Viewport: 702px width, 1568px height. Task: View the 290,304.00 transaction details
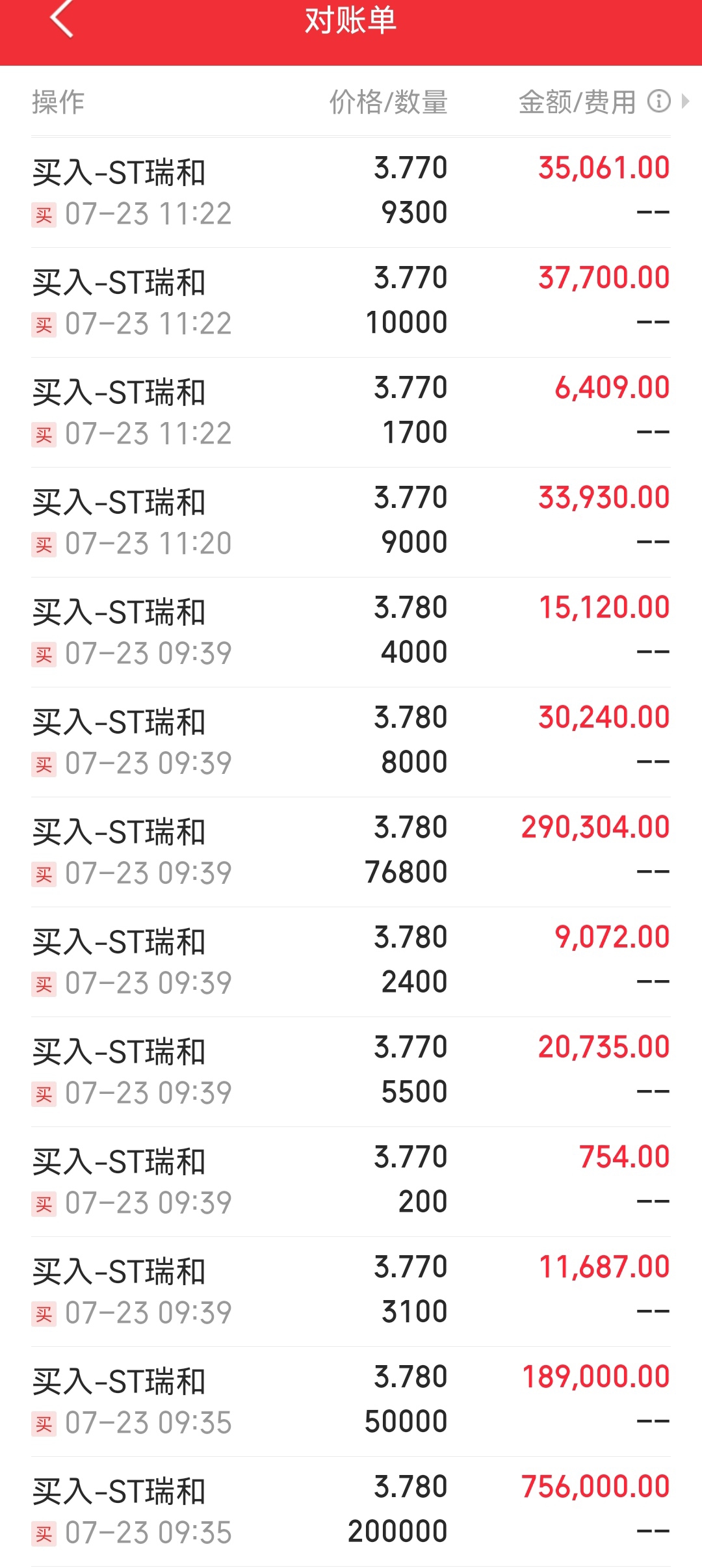click(351, 852)
